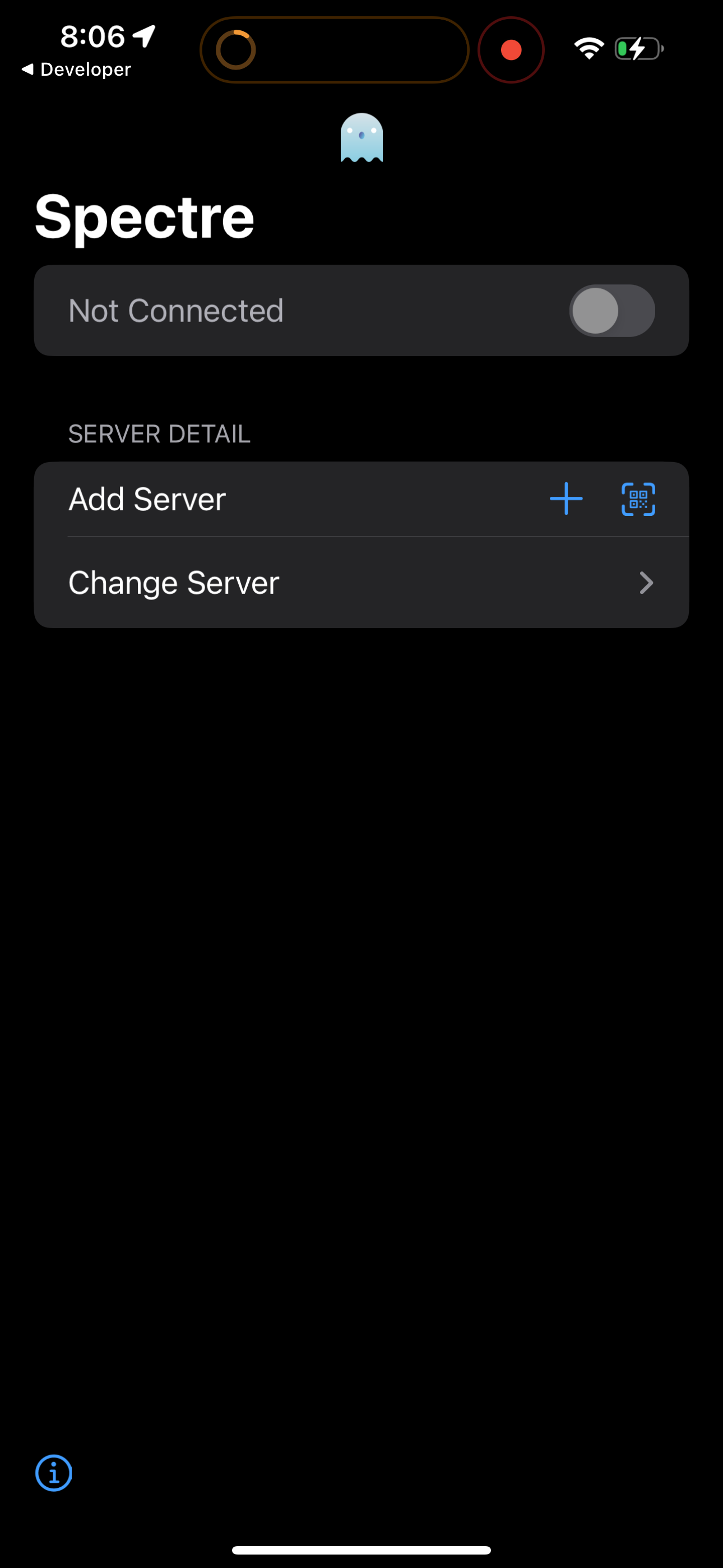This screenshot has width=723, height=1568.
Task: Toggle the Not Connected switch on
Action: (x=610, y=311)
